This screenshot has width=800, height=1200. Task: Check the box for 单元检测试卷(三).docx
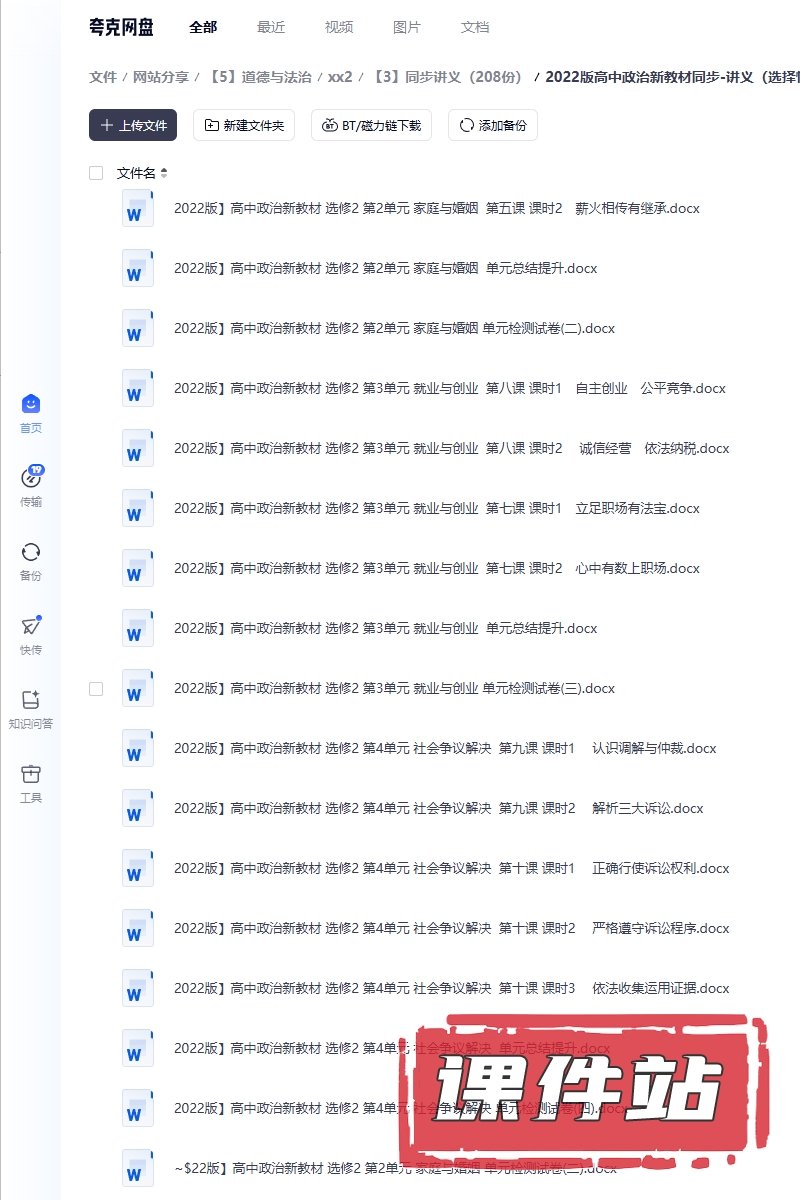[x=96, y=689]
